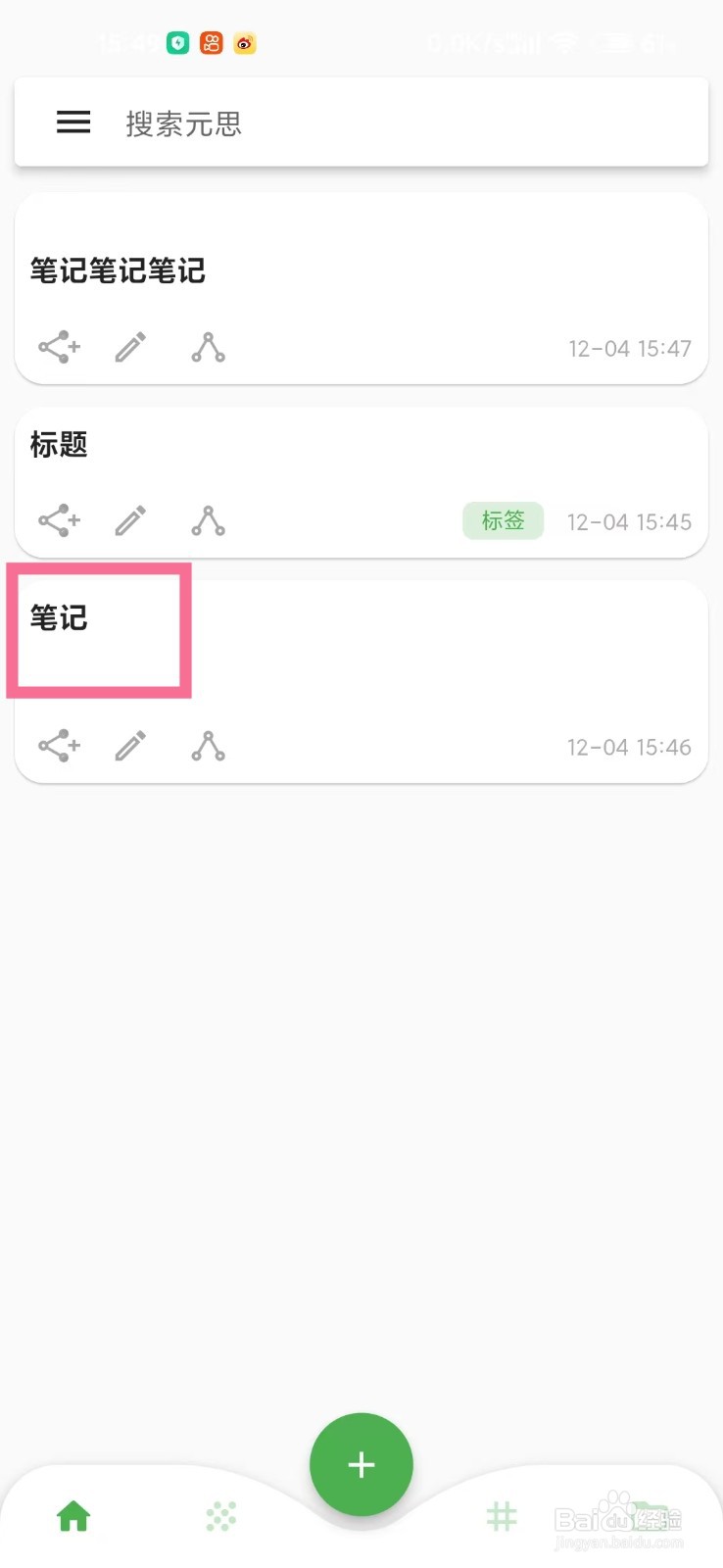The height and width of the screenshot is (1568, 723).
Task: Click the share icon on note 笔记笔记笔记
Action: pos(58,346)
